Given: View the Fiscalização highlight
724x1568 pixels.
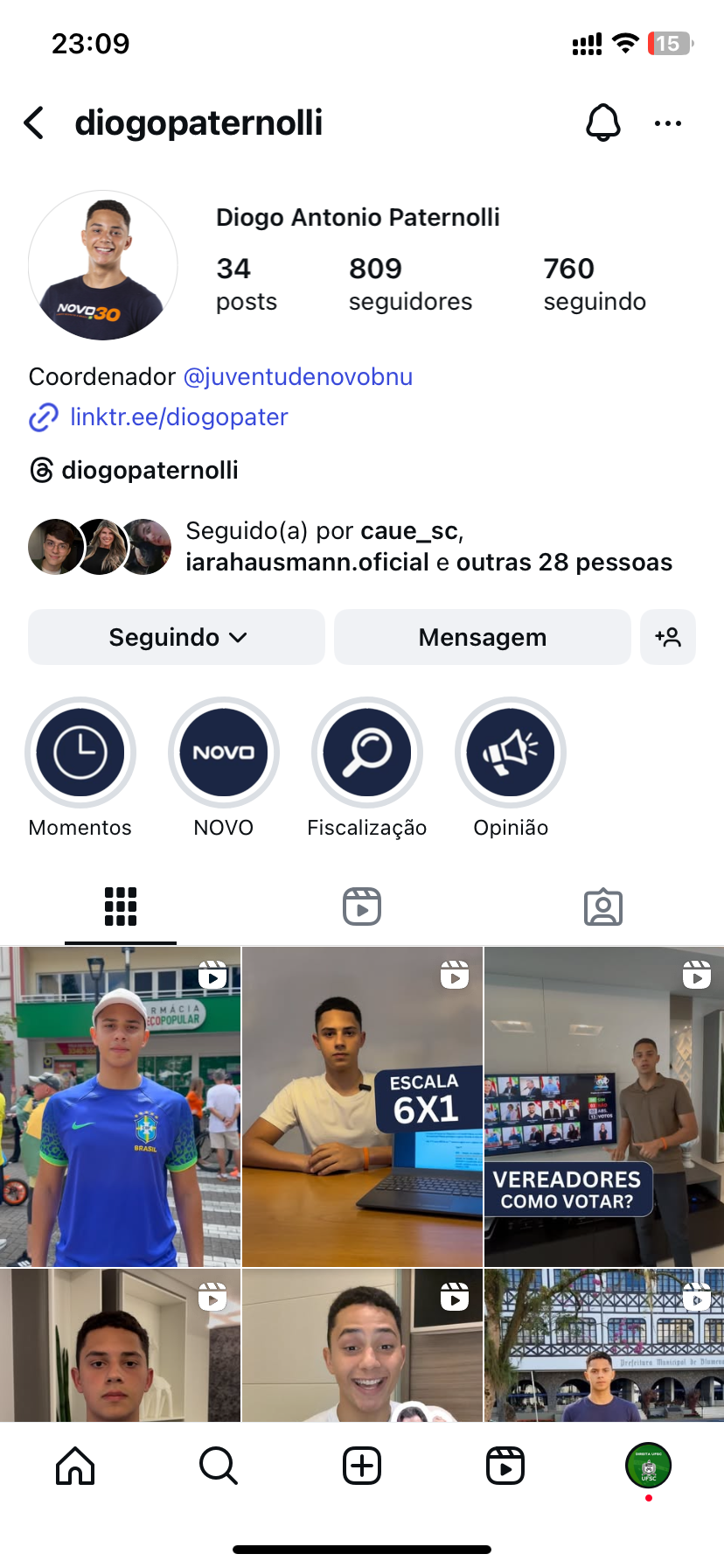Looking at the screenshot, I should 367,752.
